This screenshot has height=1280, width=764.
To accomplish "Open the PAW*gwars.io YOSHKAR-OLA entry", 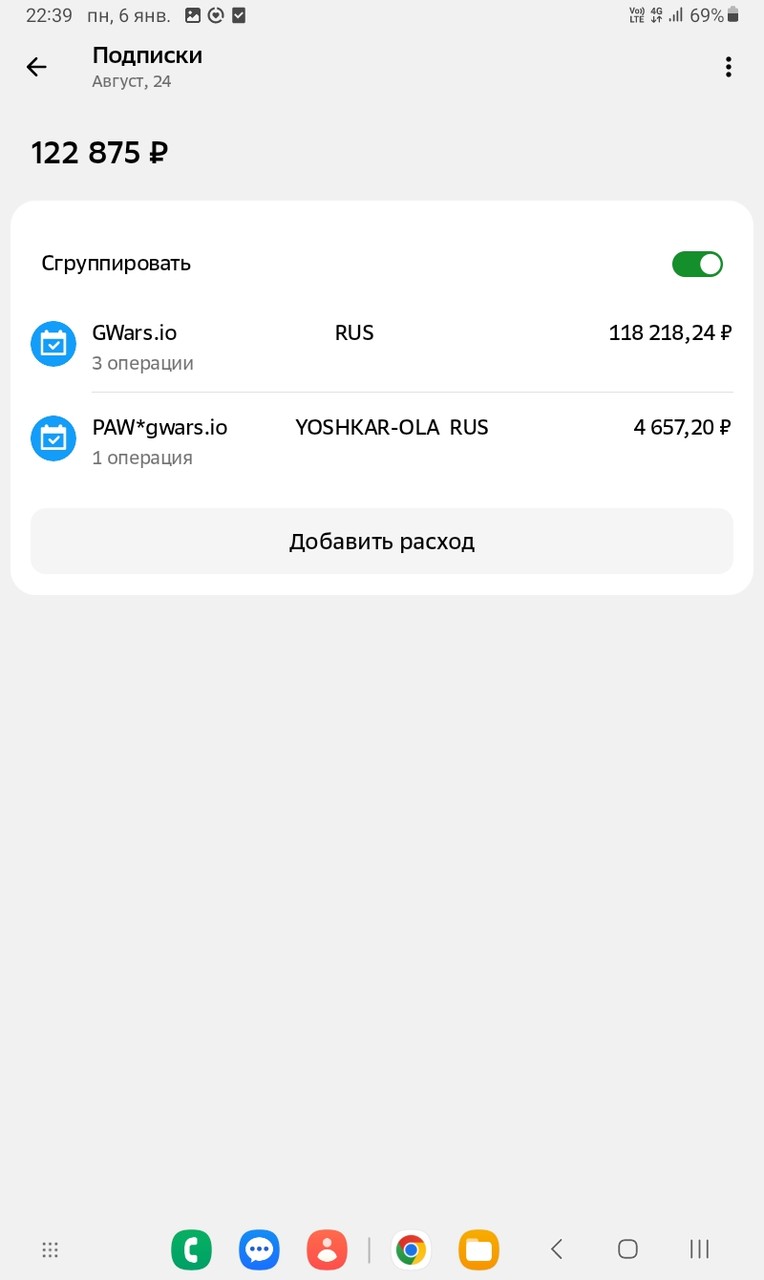I will coord(382,441).
